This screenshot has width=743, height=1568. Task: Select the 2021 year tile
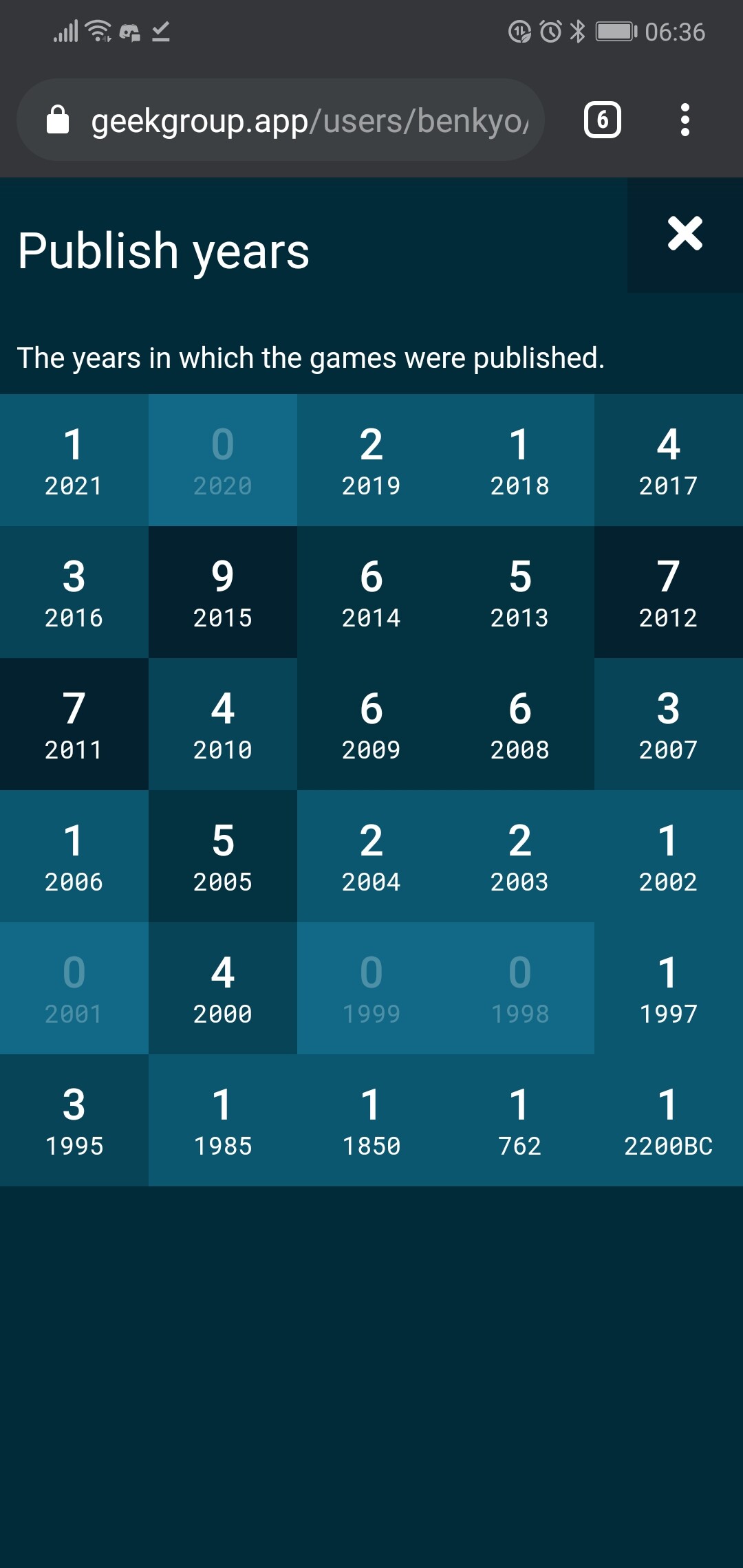click(74, 460)
